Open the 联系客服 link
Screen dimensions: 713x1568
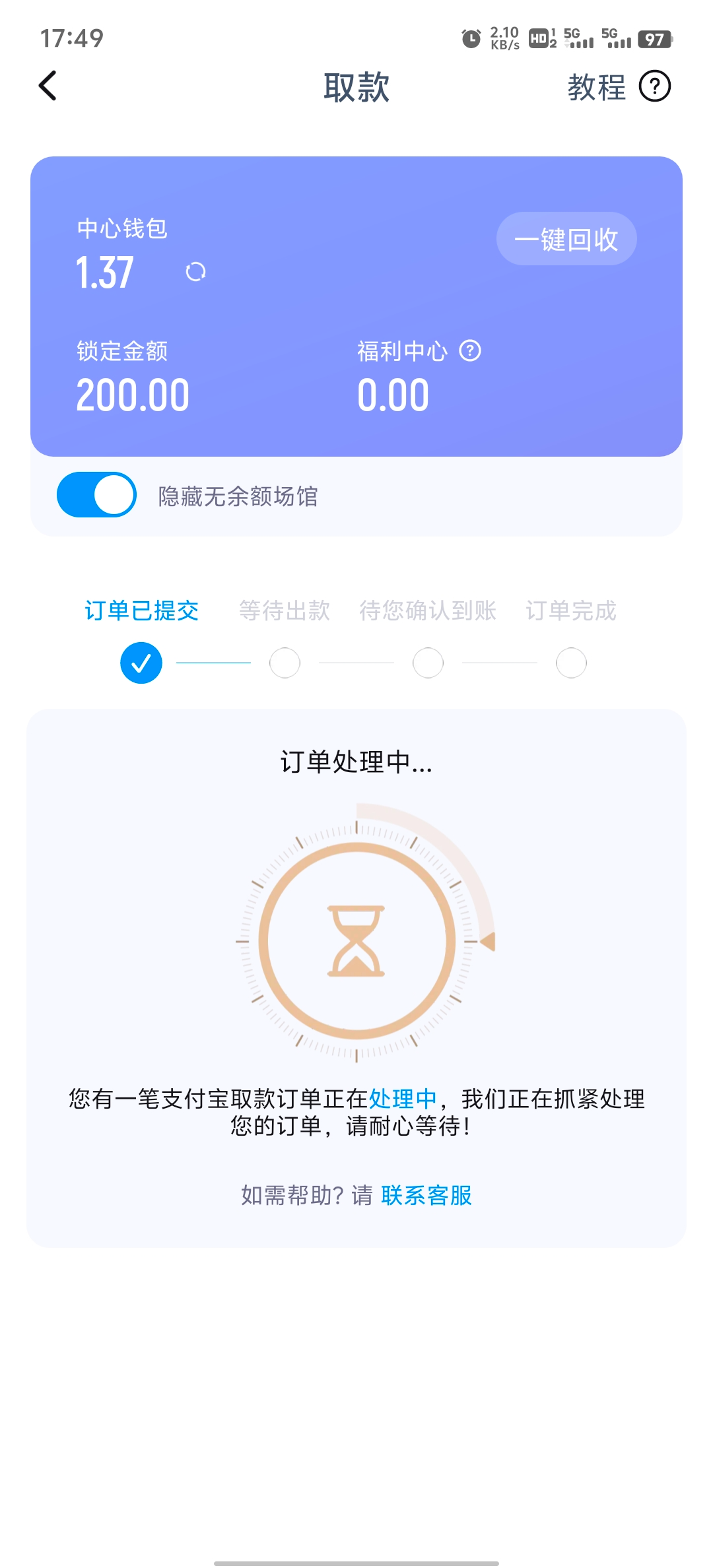click(426, 1195)
